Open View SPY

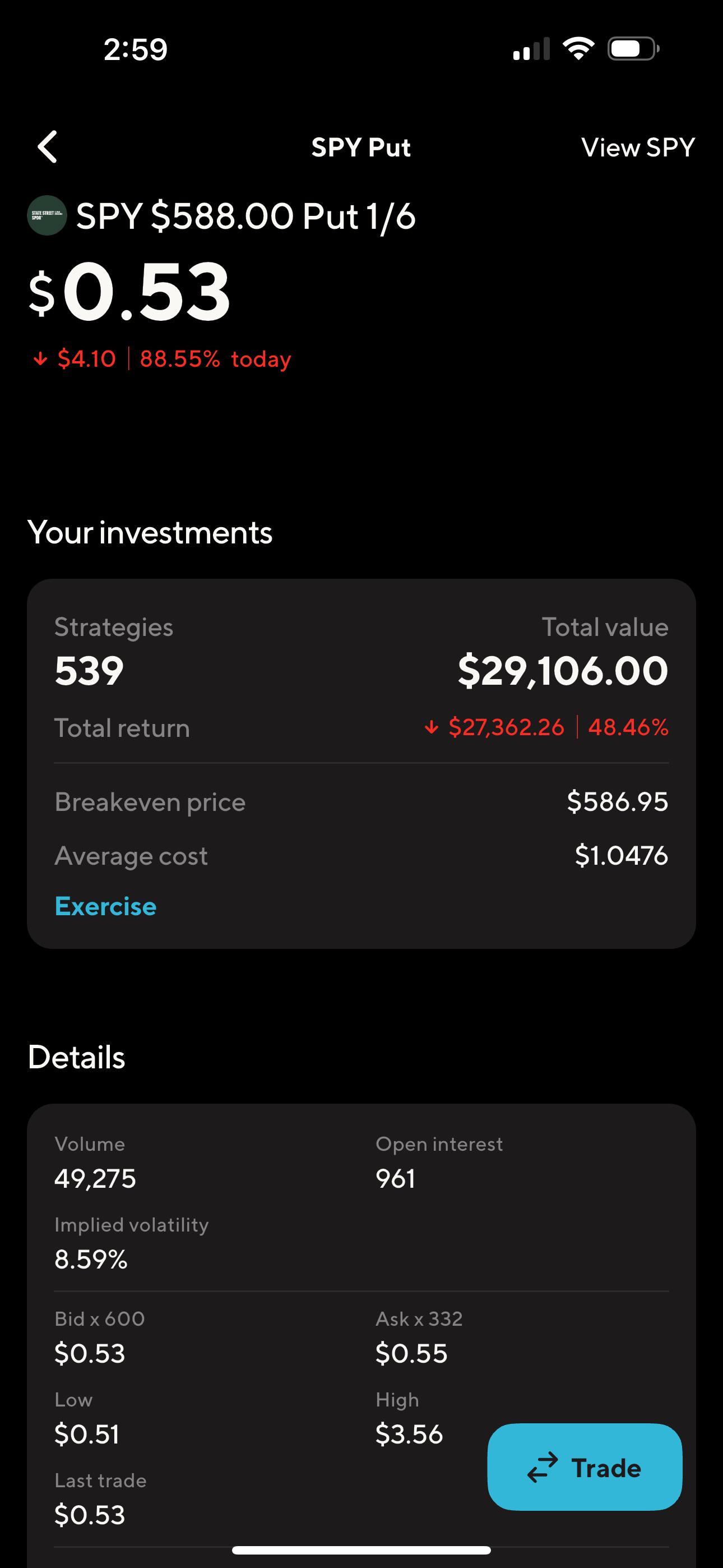pos(638,147)
